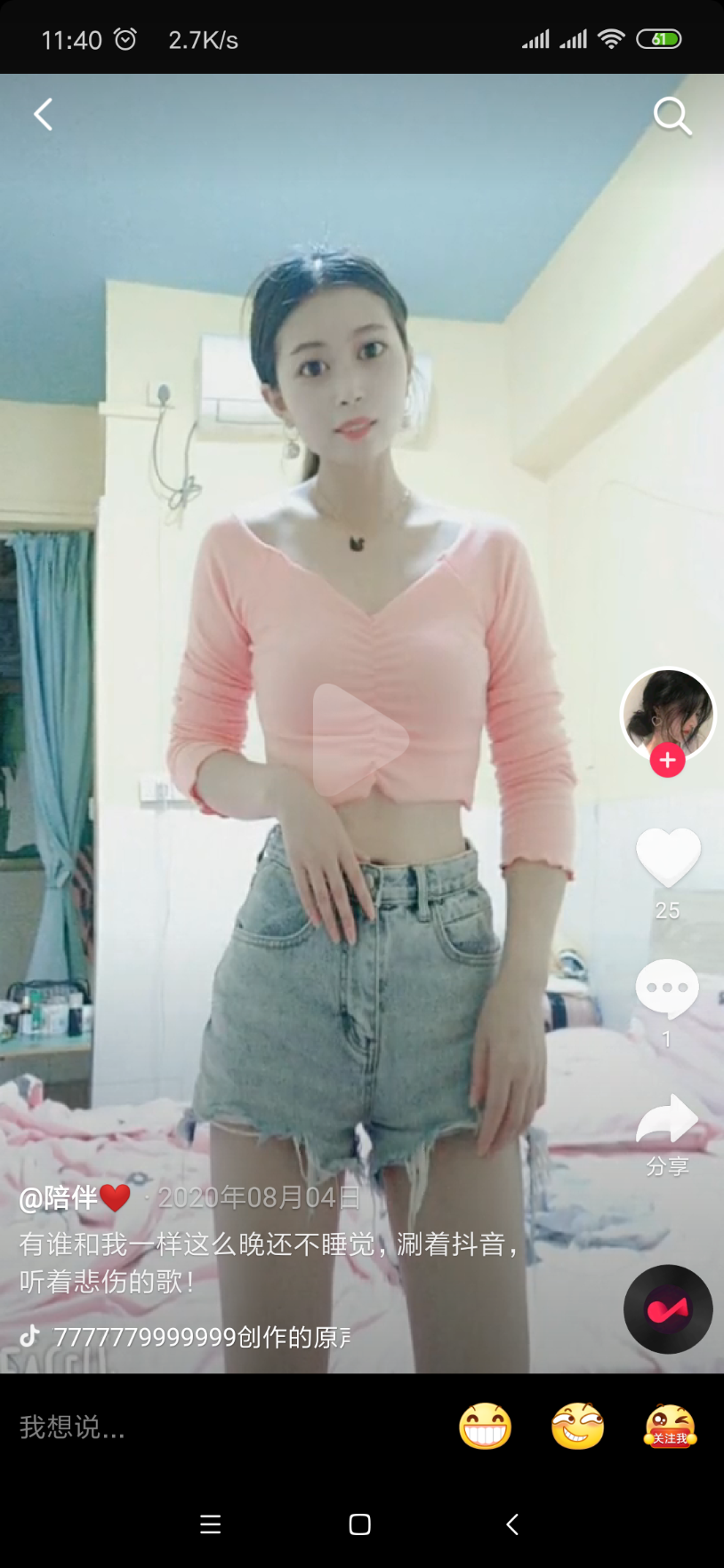This screenshot has height=1568, width=724.
Task: Open the spinning music disc
Action: 668,1308
